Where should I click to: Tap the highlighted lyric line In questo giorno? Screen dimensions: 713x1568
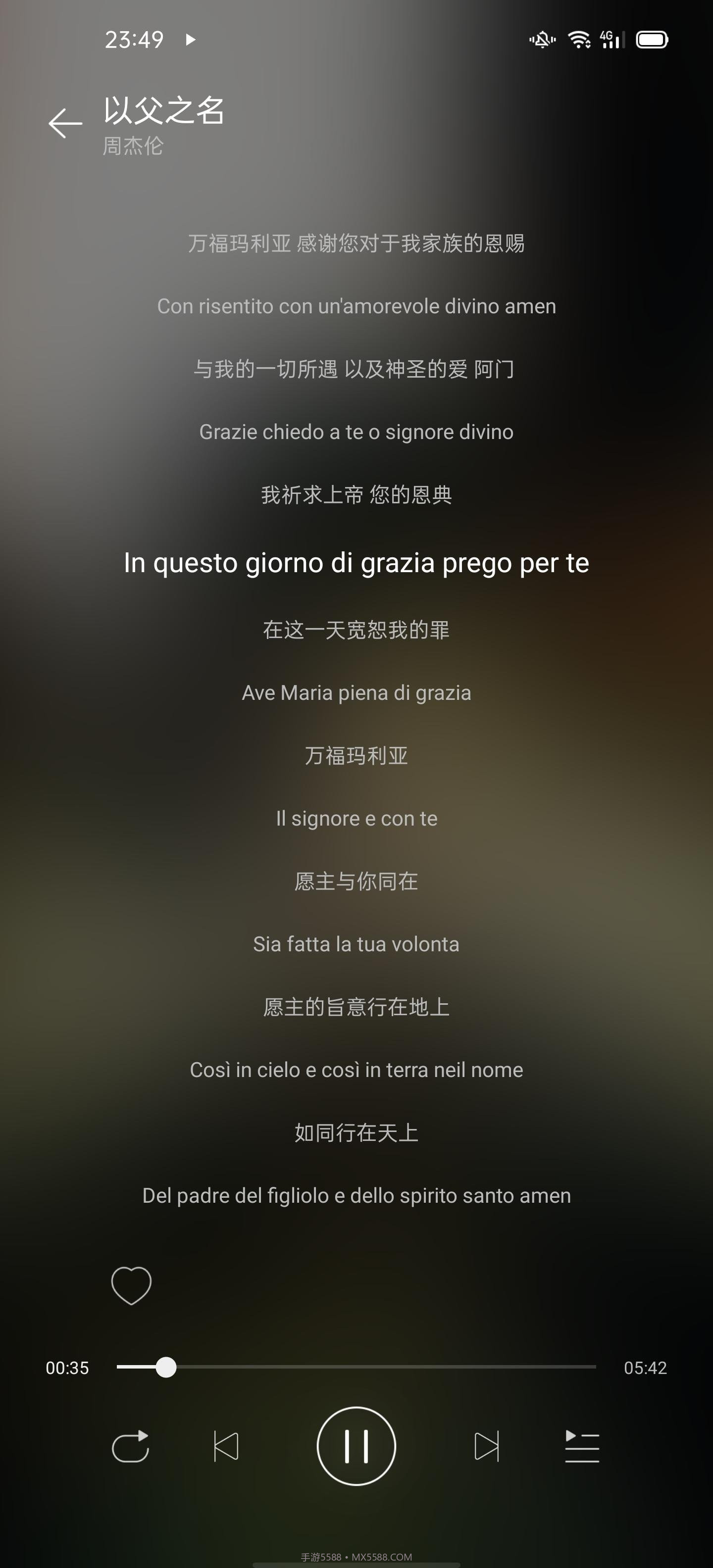click(356, 563)
